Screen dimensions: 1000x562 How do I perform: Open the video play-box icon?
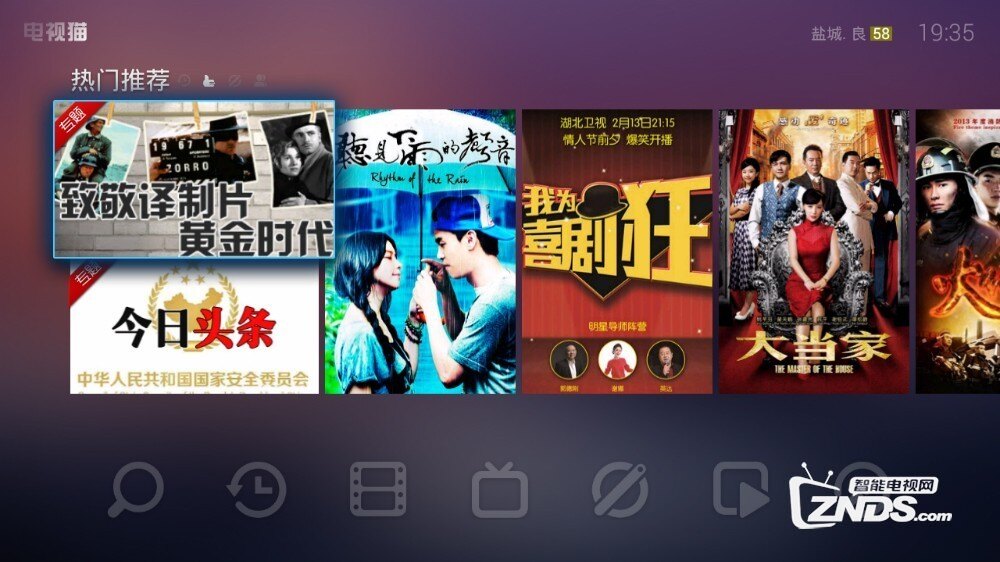[740, 489]
